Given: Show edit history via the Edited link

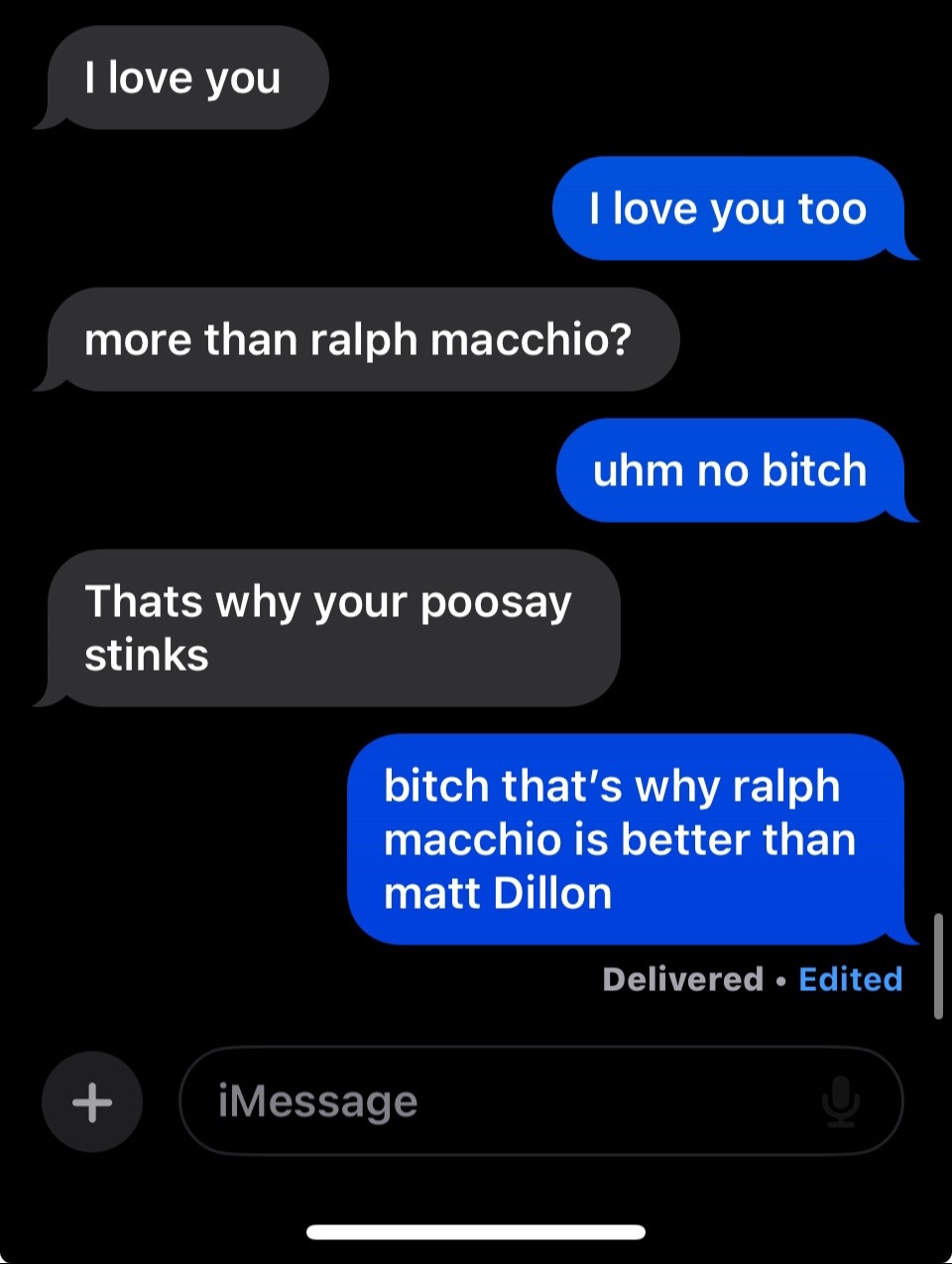Looking at the screenshot, I should coord(850,979).
